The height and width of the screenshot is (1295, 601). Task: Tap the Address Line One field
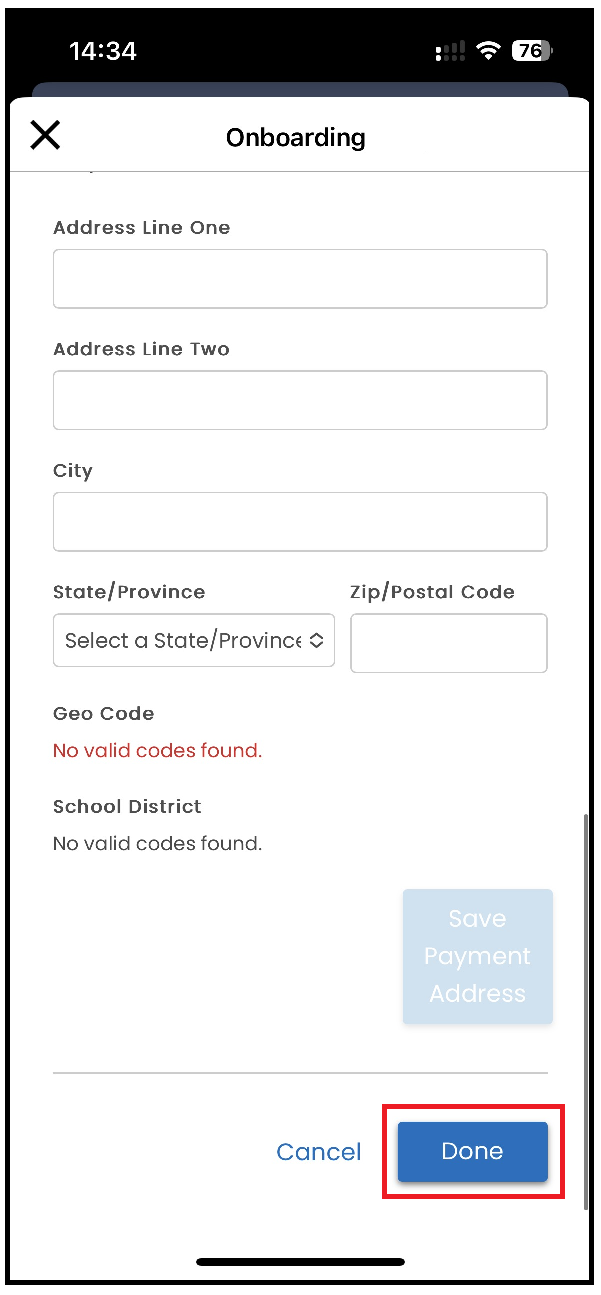point(300,278)
